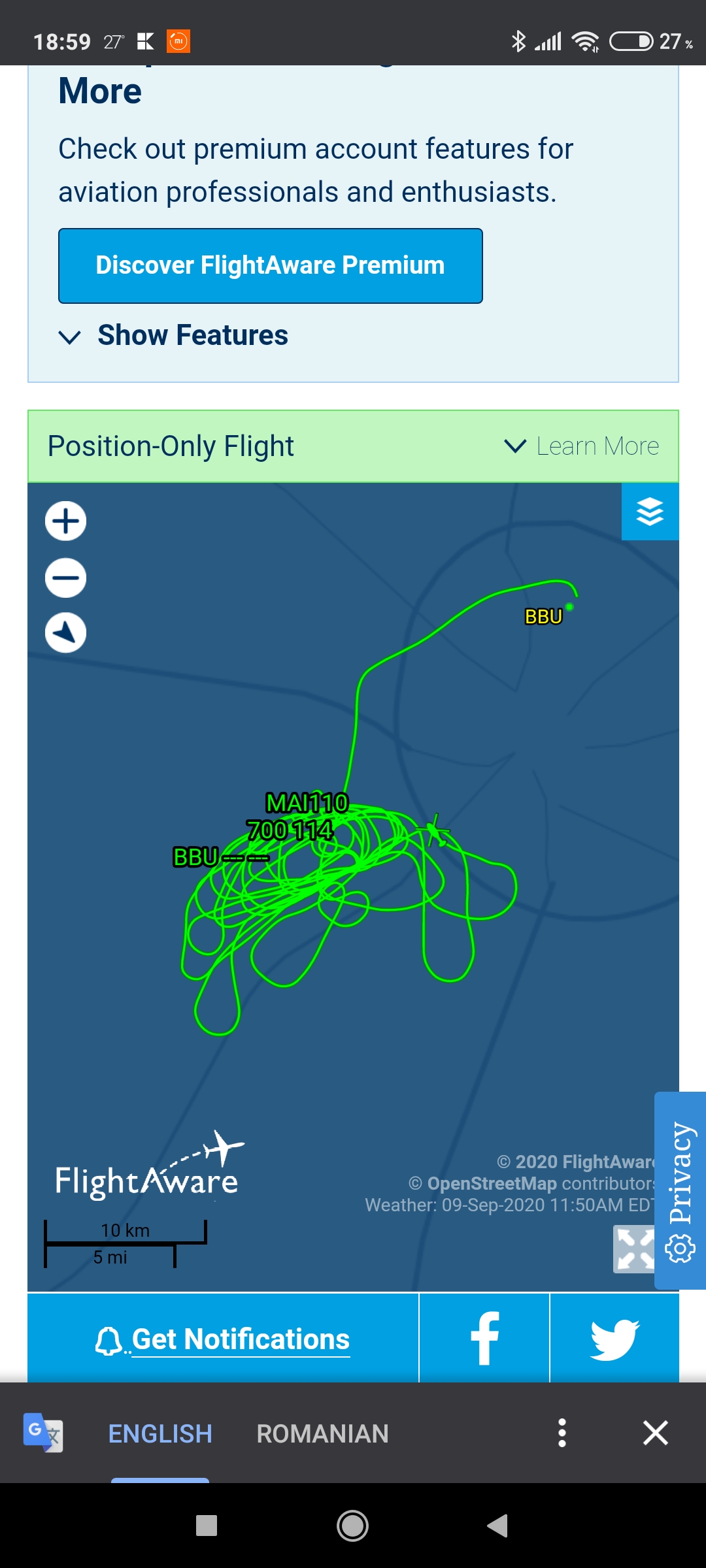Switch translation to Romanian
Viewport: 706px width, 1568px height.
point(323,1433)
